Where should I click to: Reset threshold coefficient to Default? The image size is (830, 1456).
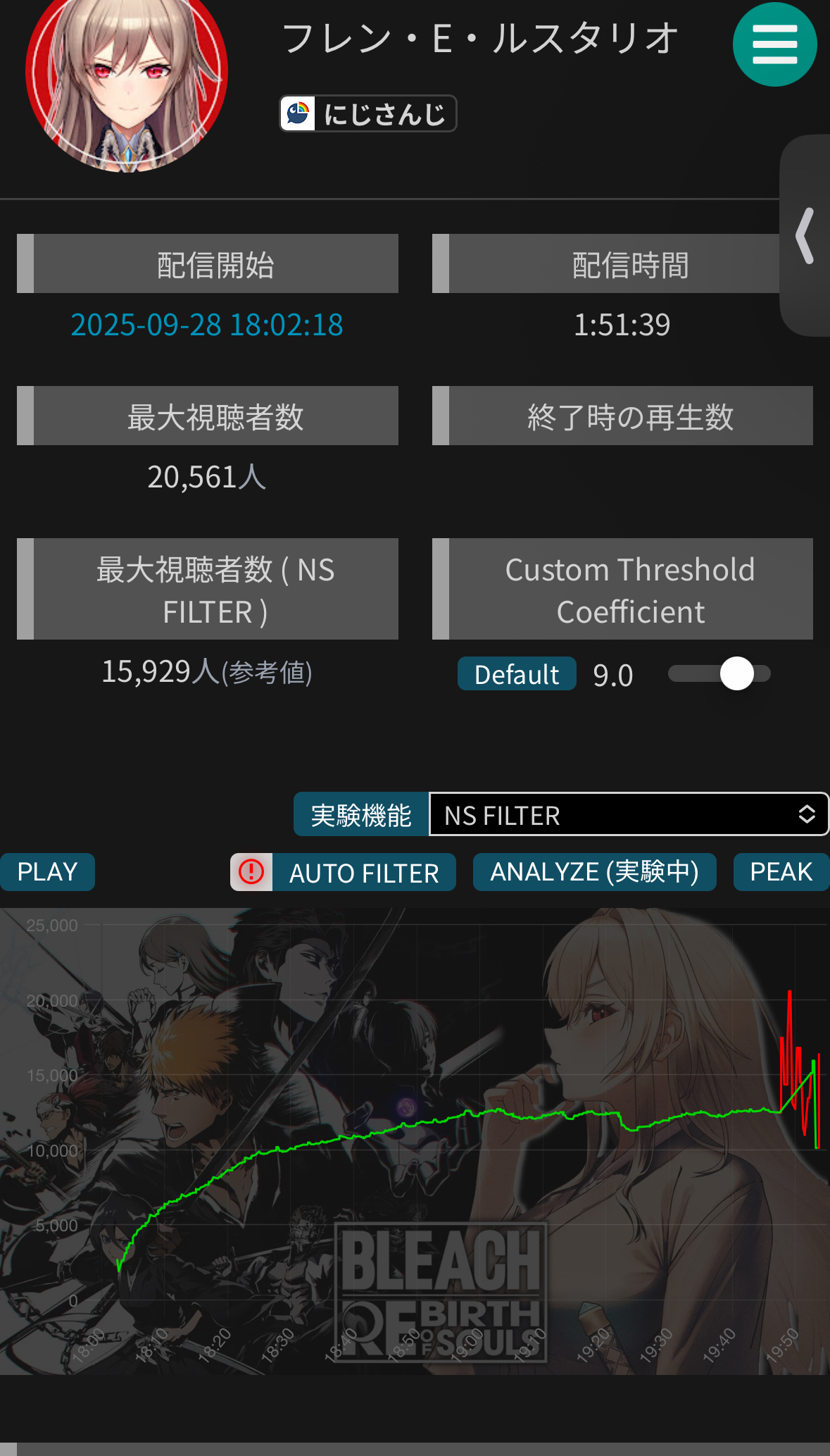click(517, 674)
